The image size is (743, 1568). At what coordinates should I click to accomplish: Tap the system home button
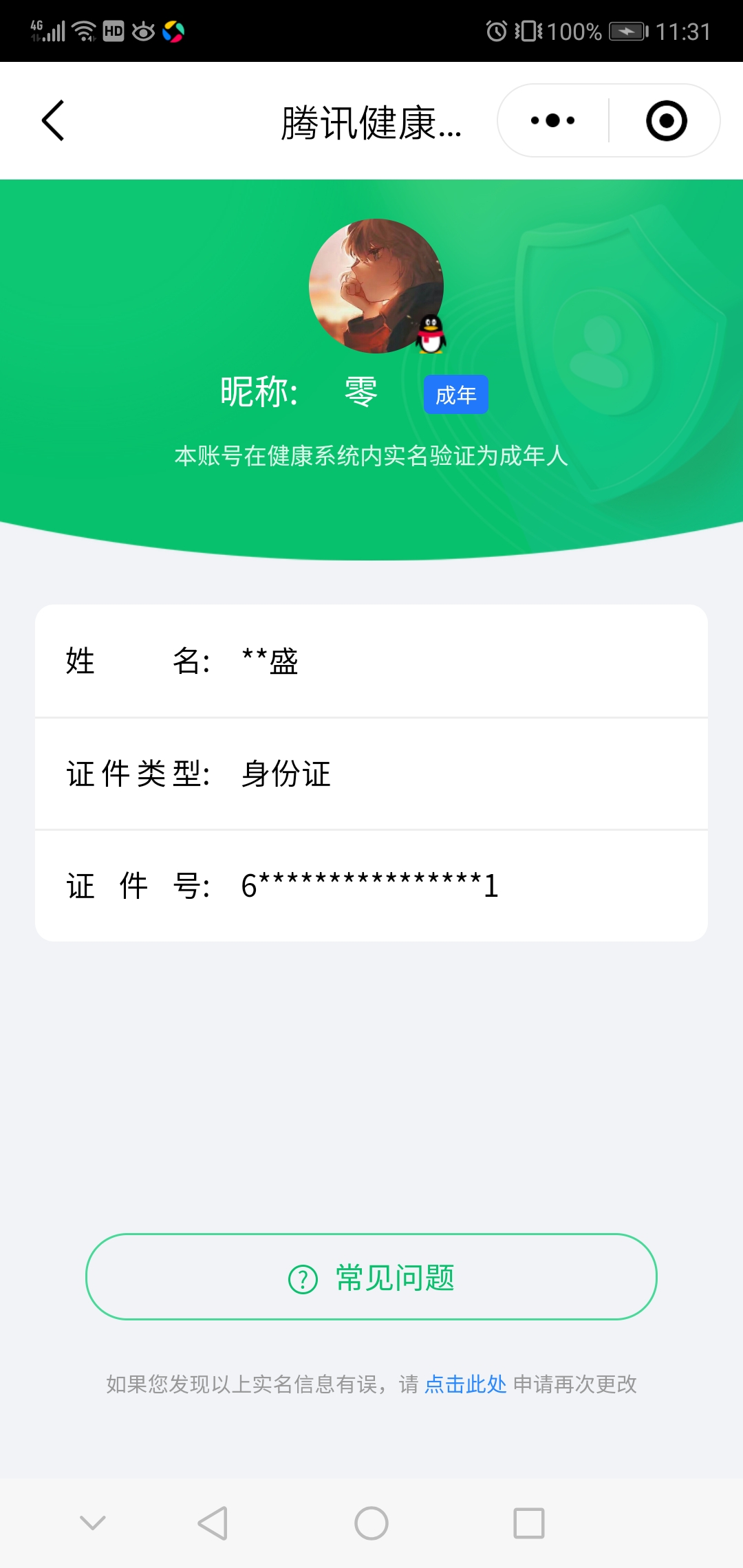pos(371,1523)
